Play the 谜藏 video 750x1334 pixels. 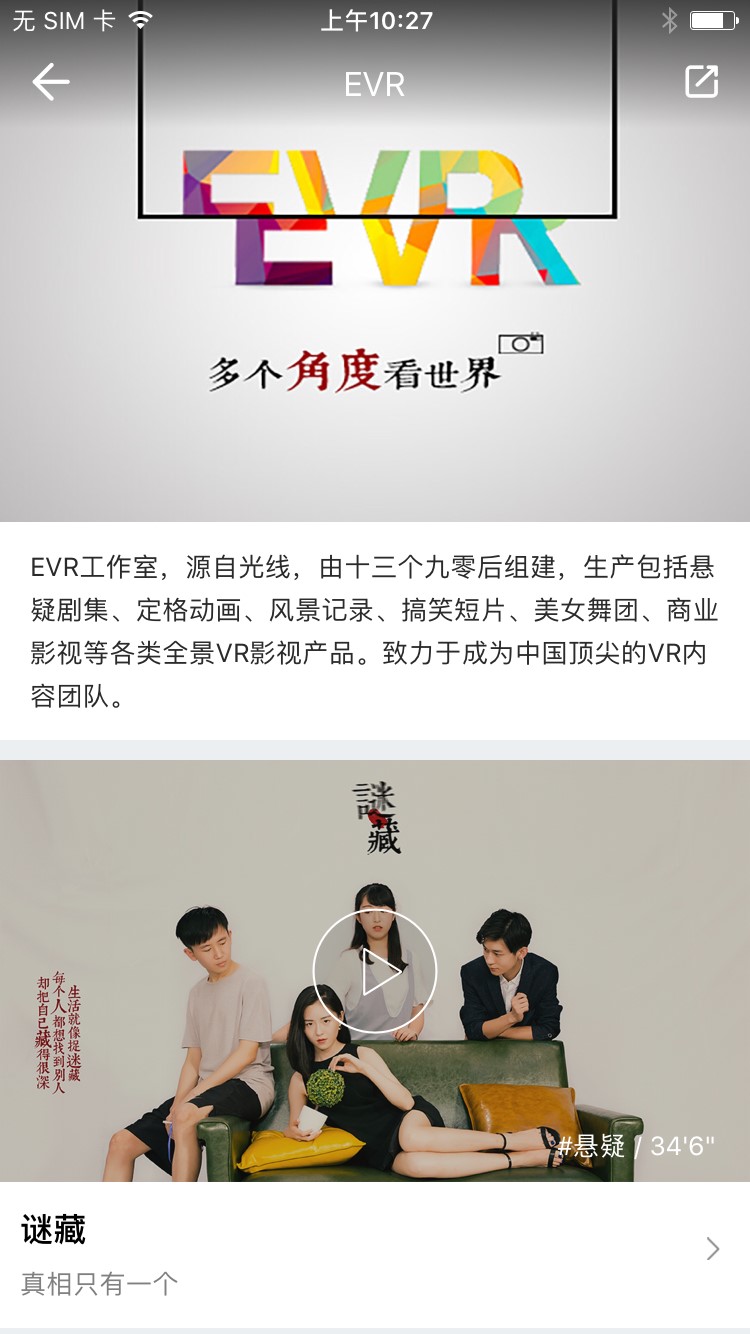(375, 971)
